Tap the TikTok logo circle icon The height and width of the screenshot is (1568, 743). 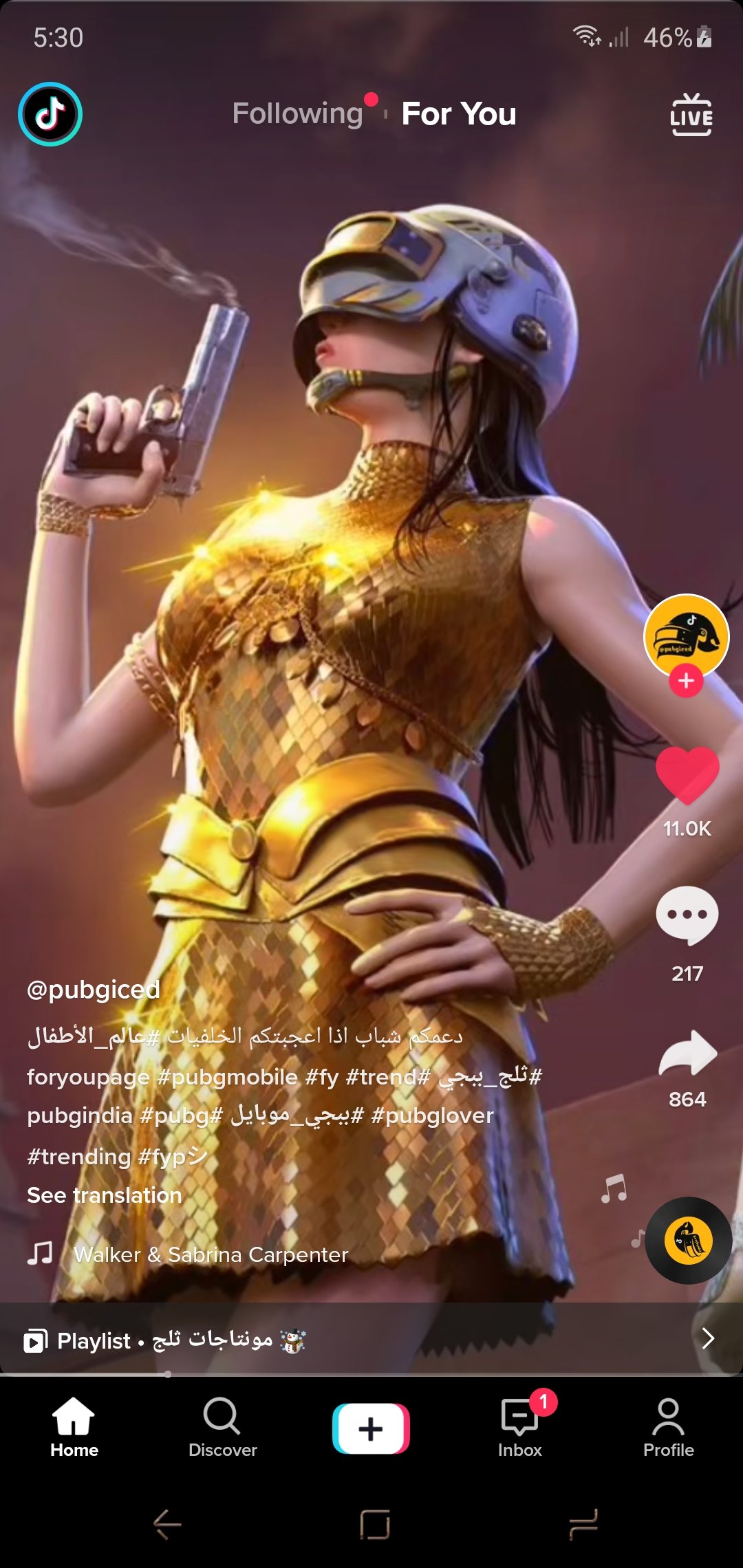pyautogui.click(x=50, y=114)
